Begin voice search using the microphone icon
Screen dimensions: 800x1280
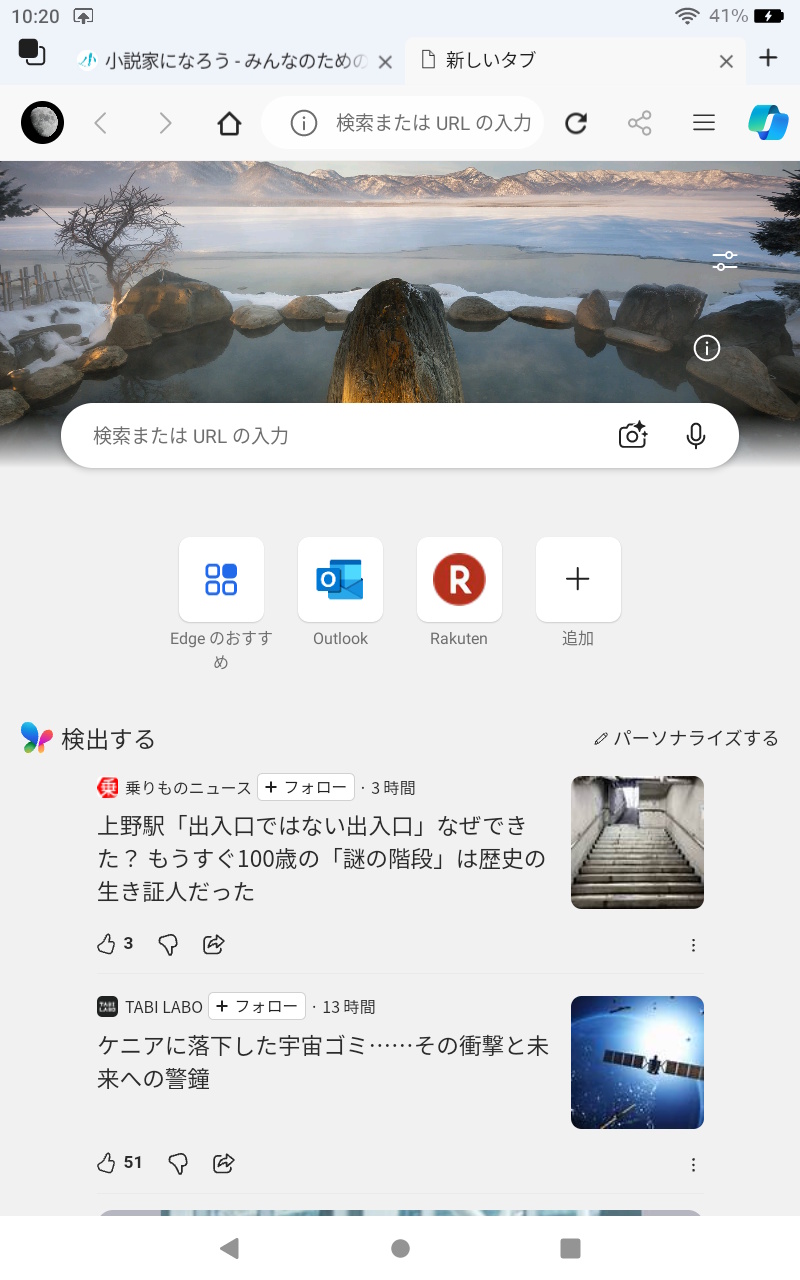tap(696, 435)
